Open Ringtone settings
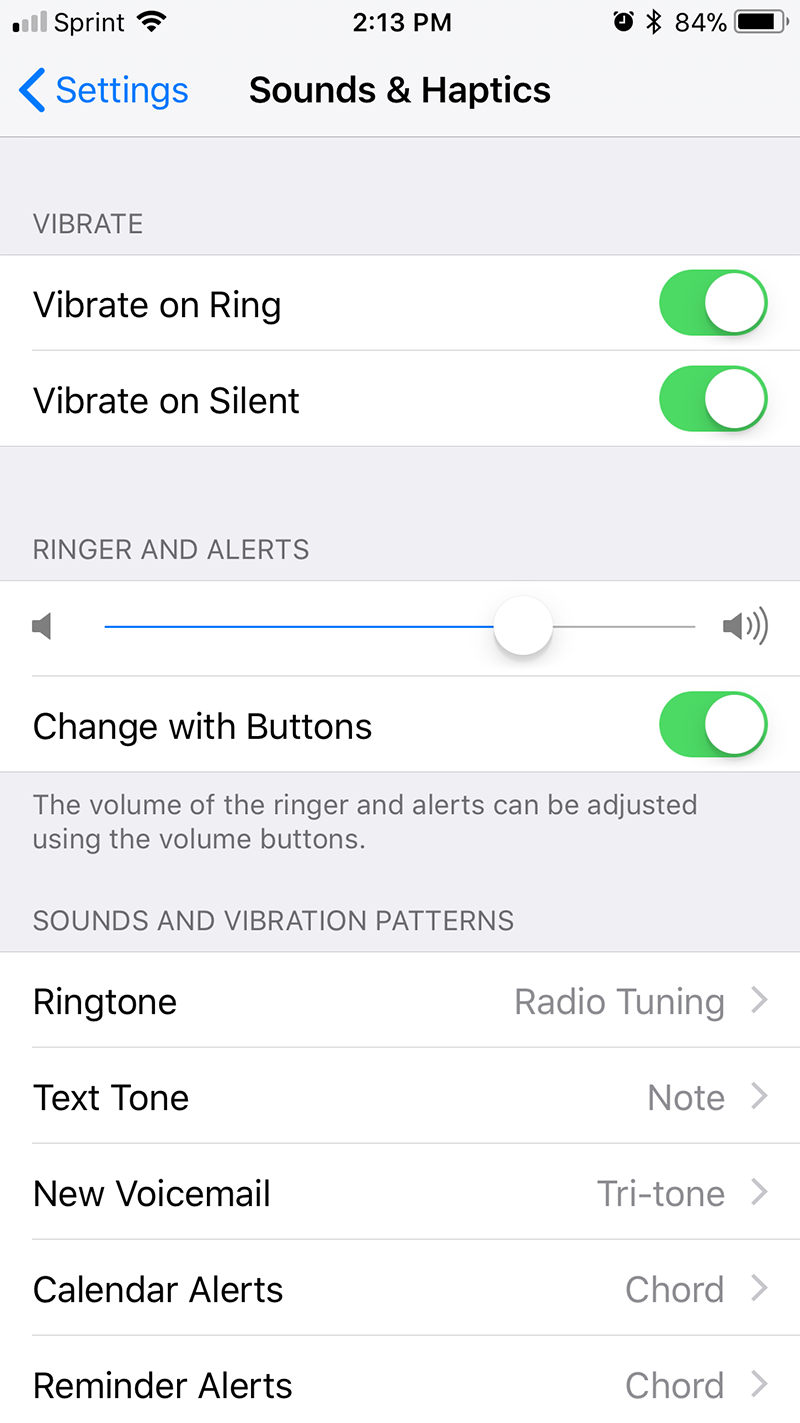 [400, 1001]
